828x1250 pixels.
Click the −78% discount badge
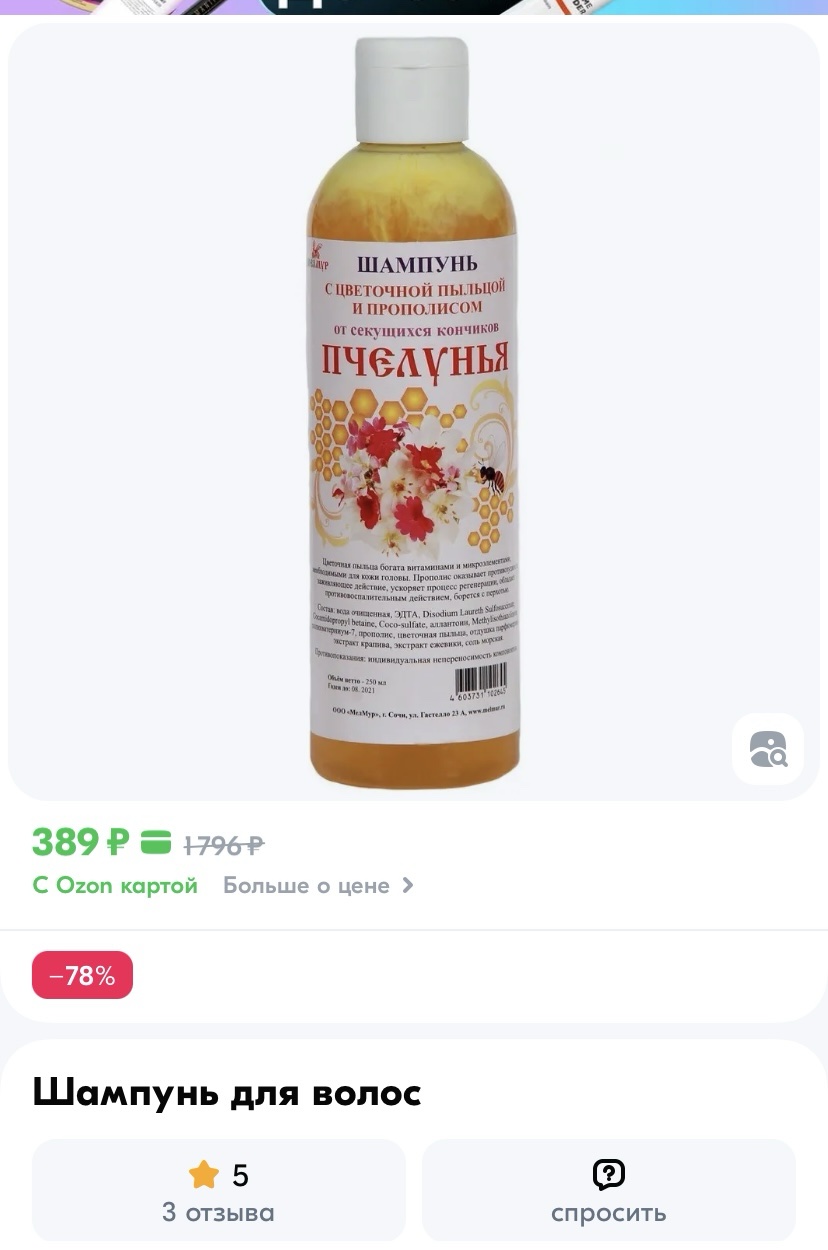[x=82, y=974]
